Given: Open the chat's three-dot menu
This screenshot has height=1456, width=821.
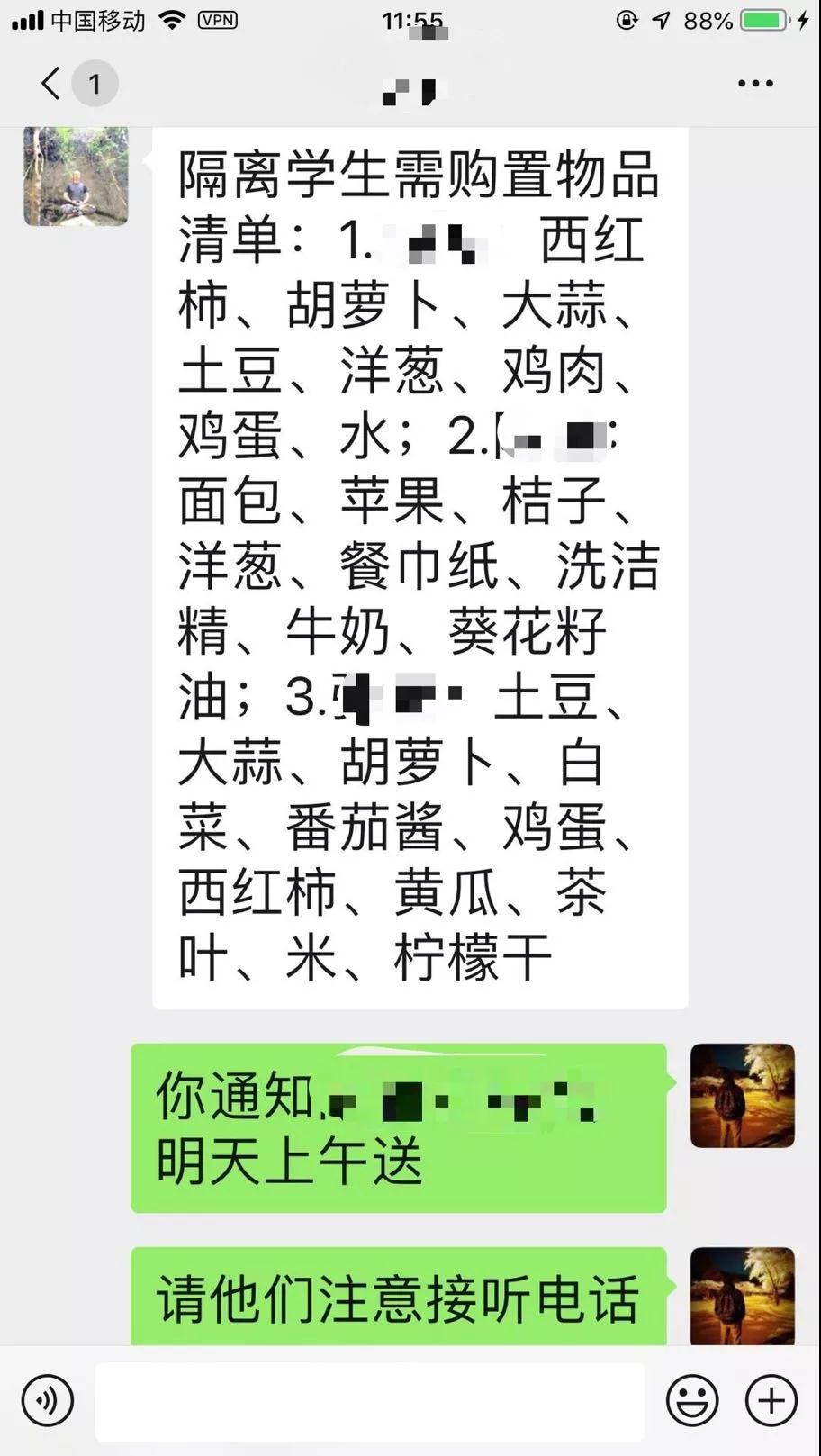Looking at the screenshot, I should click(754, 84).
